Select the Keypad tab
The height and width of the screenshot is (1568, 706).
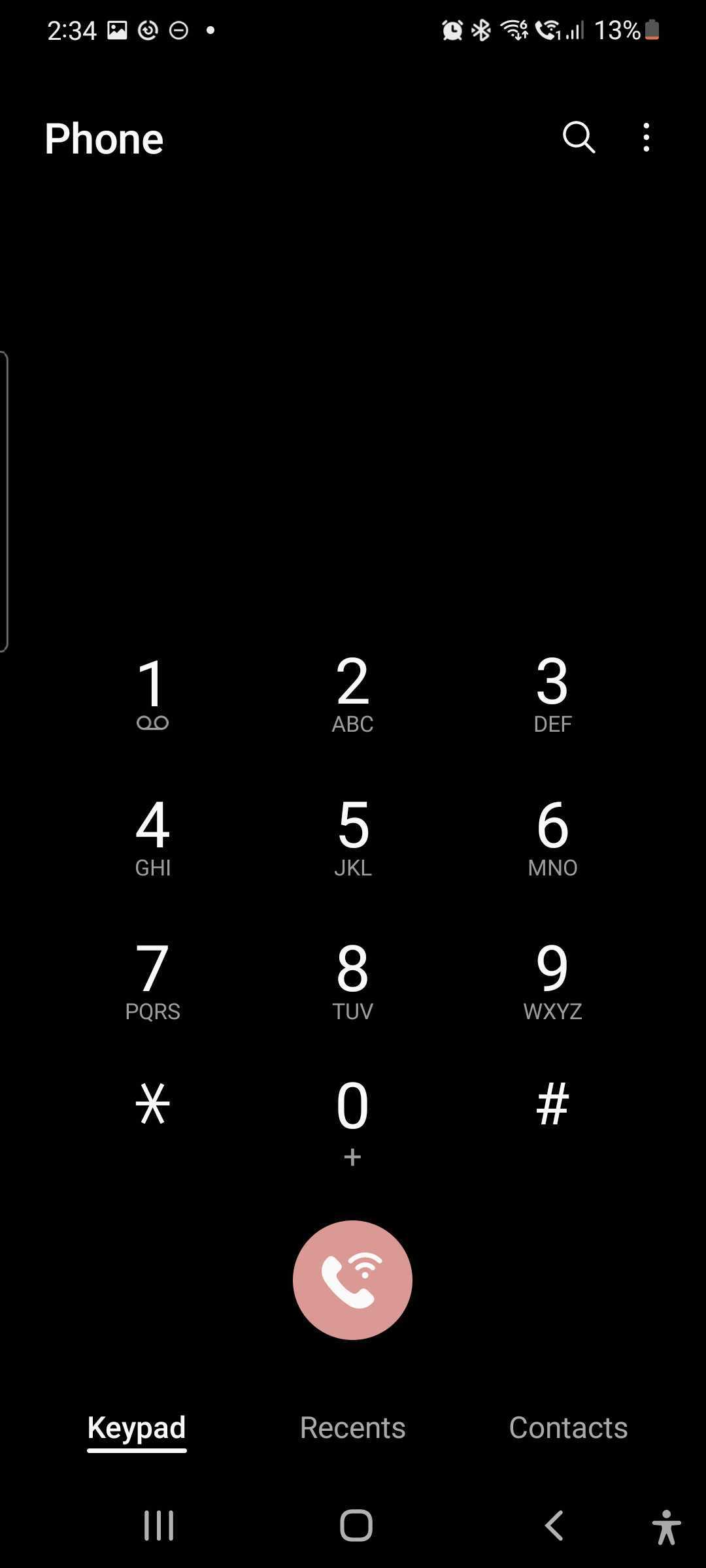[137, 1428]
